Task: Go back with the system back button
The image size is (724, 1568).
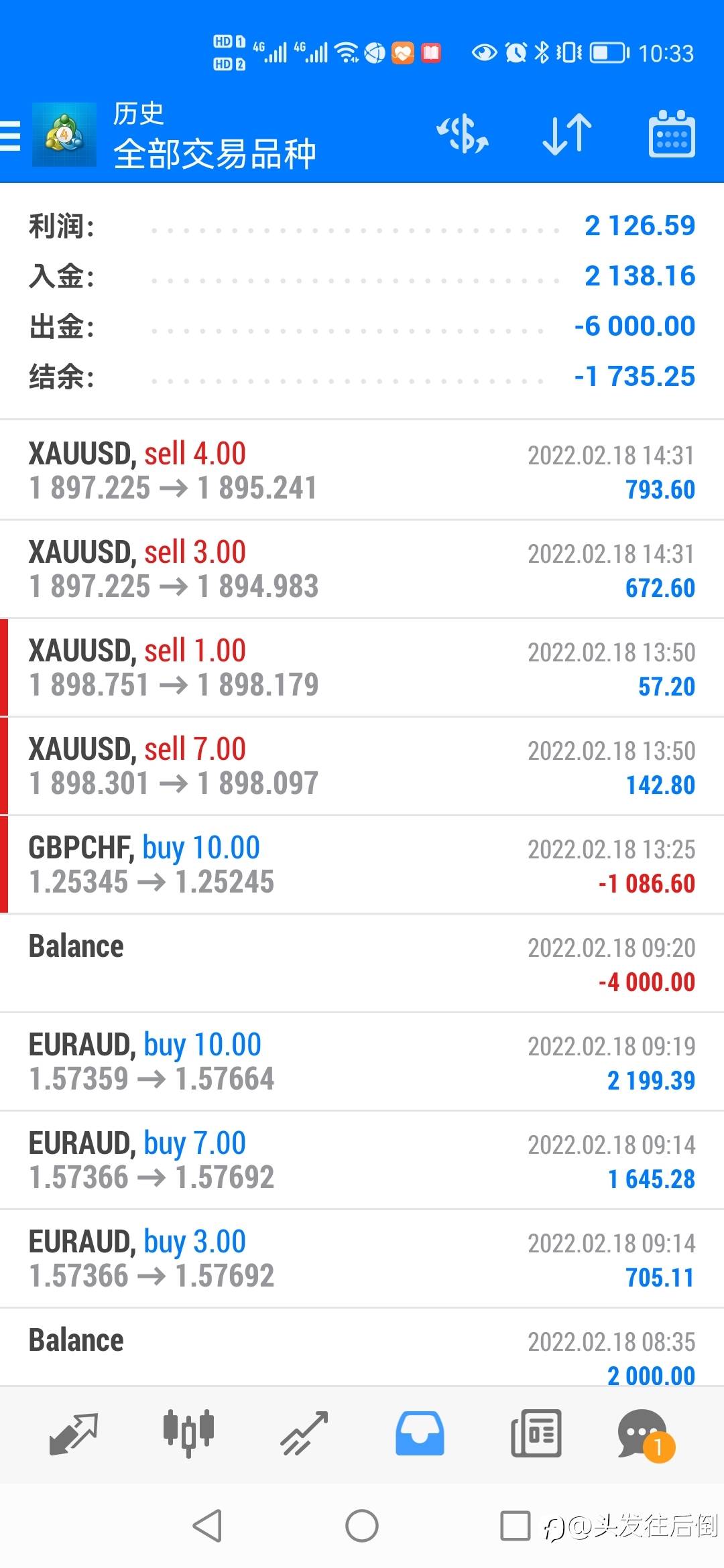Action: tap(207, 1526)
